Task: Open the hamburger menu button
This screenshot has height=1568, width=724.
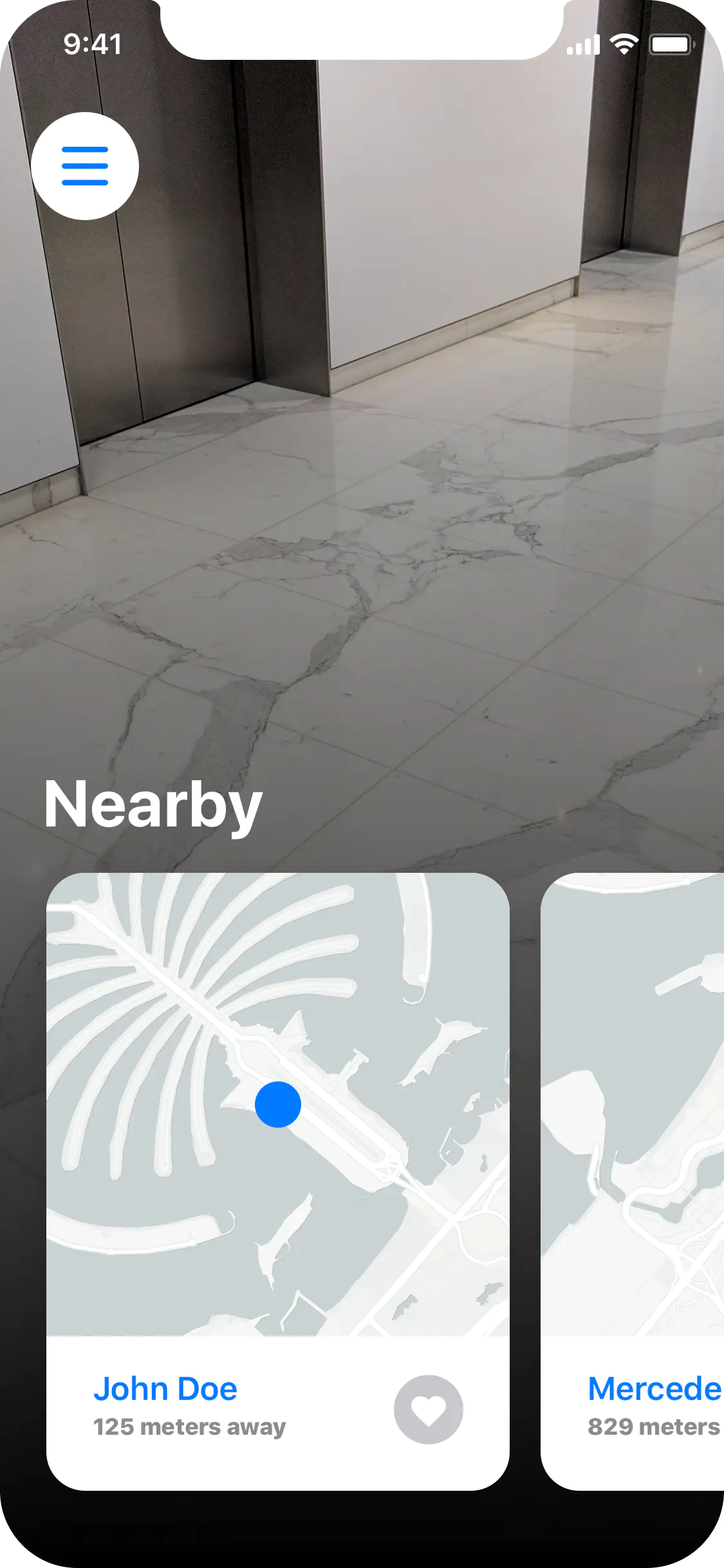Action: point(85,166)
